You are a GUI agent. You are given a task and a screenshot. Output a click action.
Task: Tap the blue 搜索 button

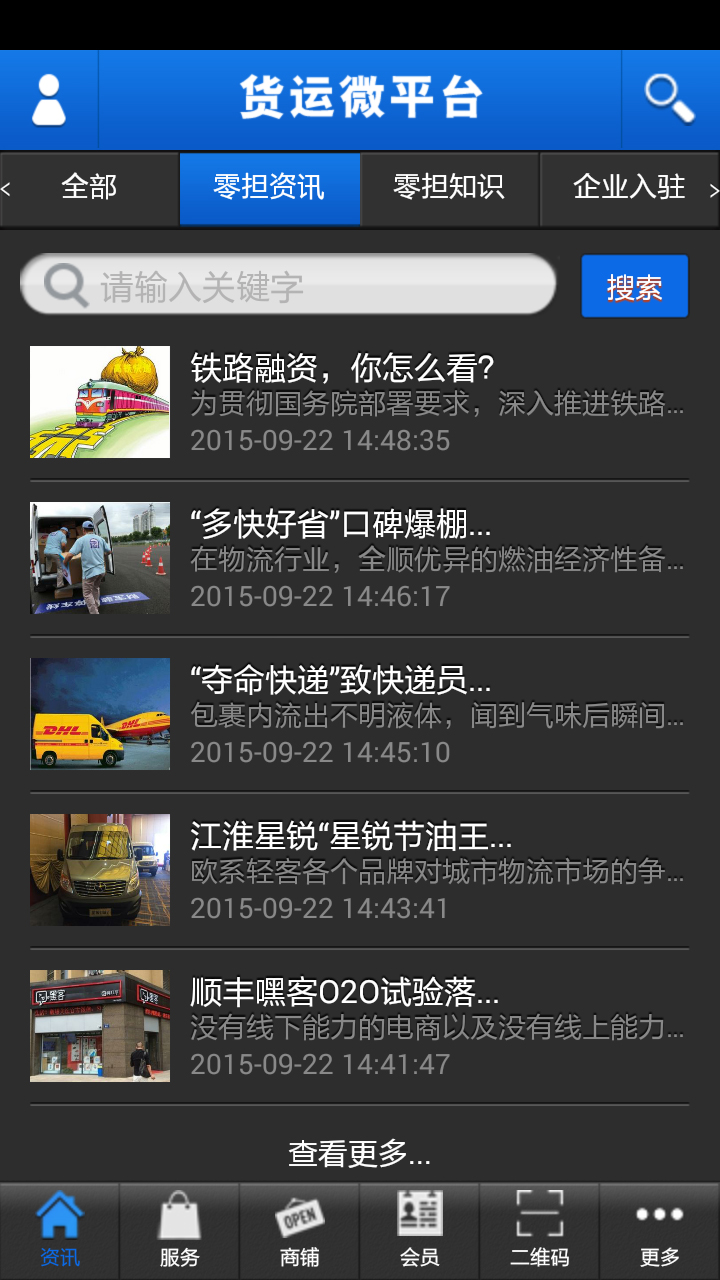[x=634, y=286]
